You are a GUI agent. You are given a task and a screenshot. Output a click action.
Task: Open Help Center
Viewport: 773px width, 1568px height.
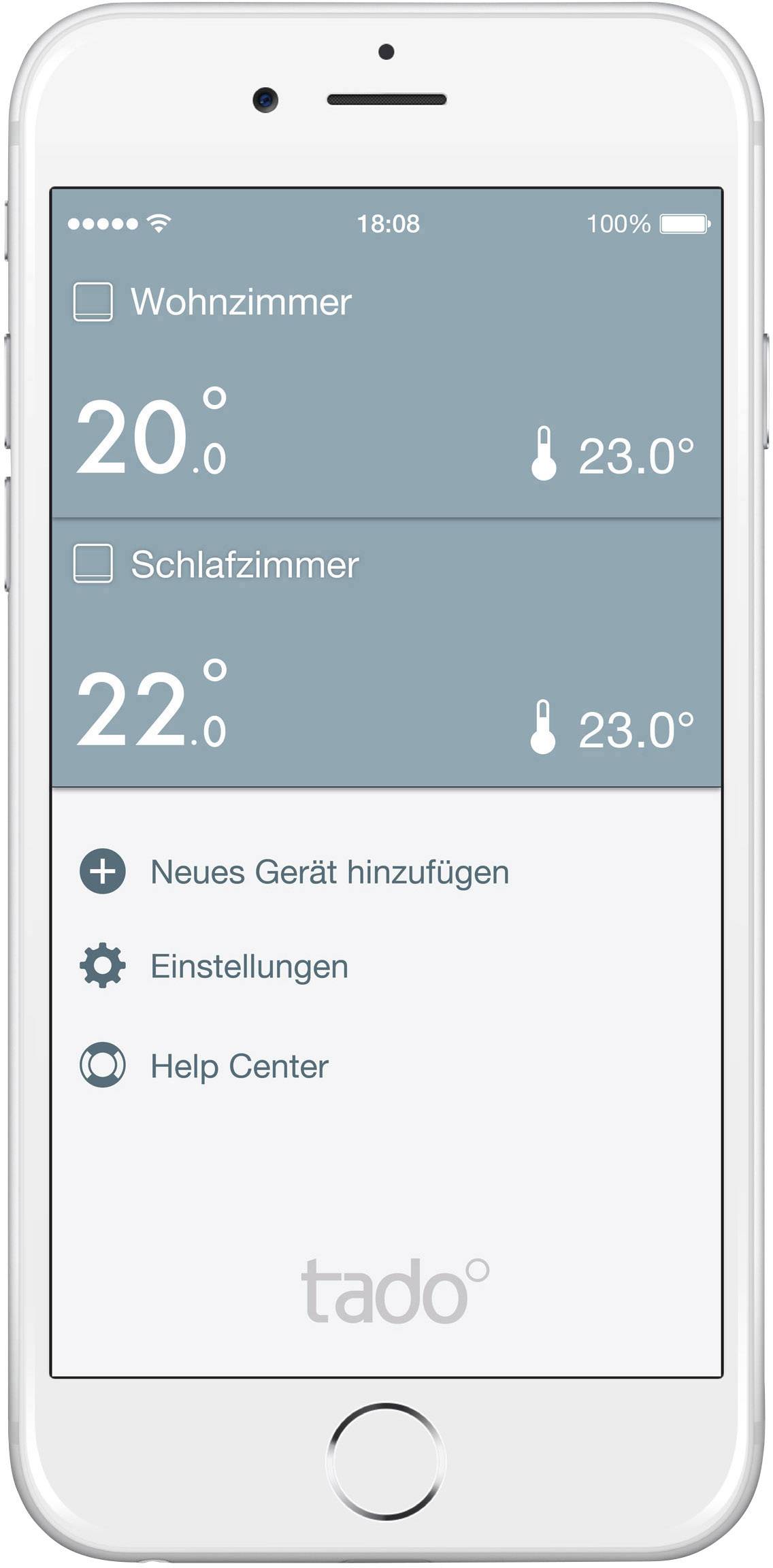click(241, 1065)
